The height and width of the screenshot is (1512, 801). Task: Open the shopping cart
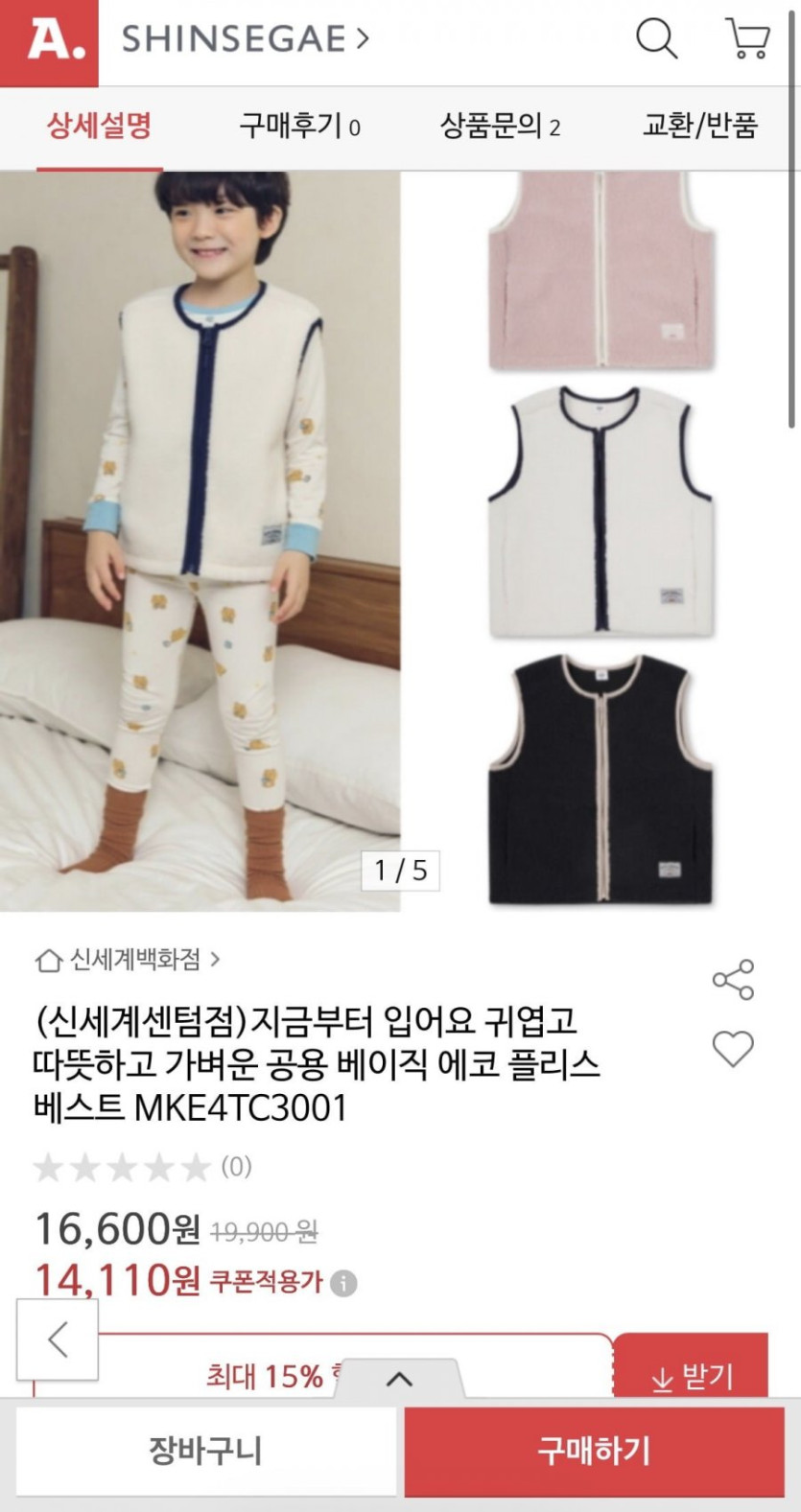click(x=747, y=39)
